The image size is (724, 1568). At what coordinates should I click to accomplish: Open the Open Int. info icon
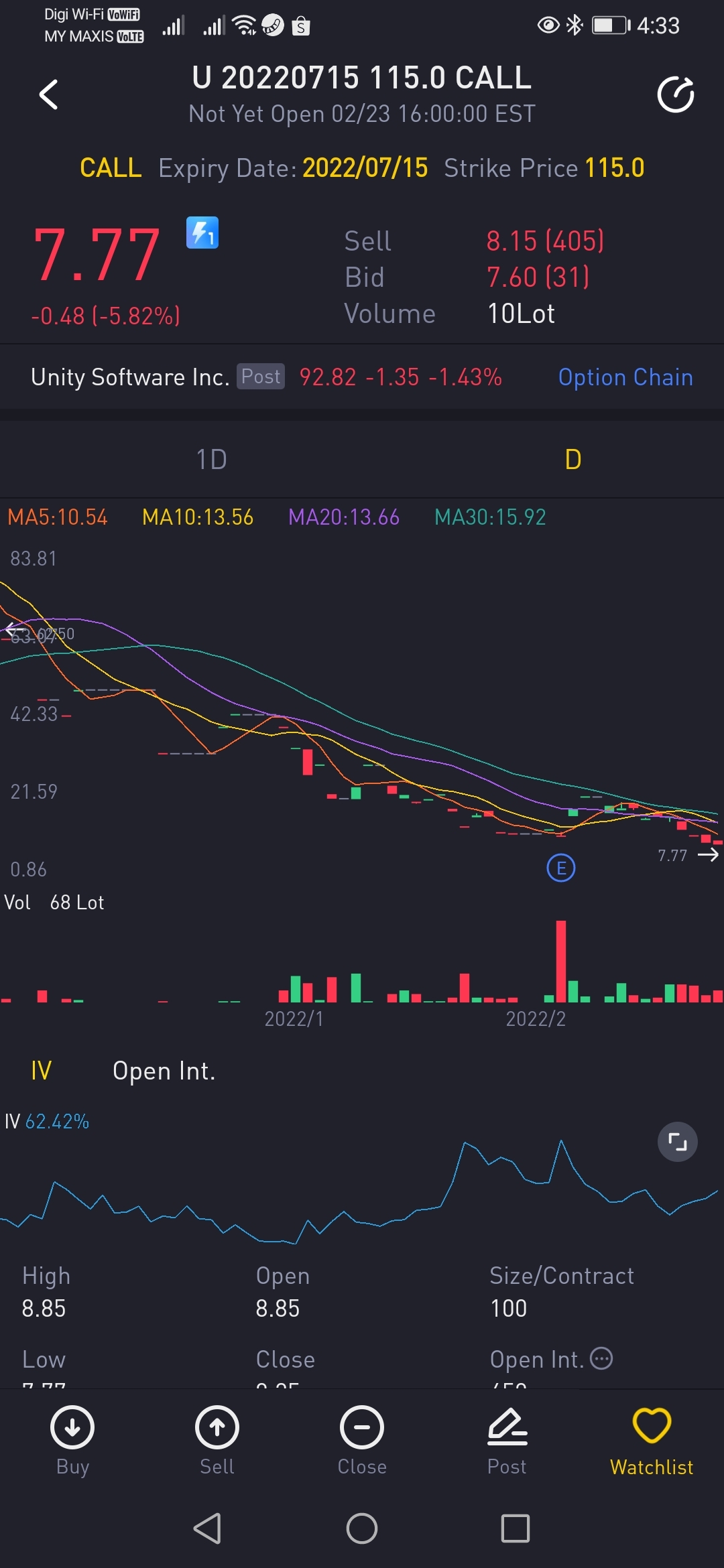tap(601, 1358)
